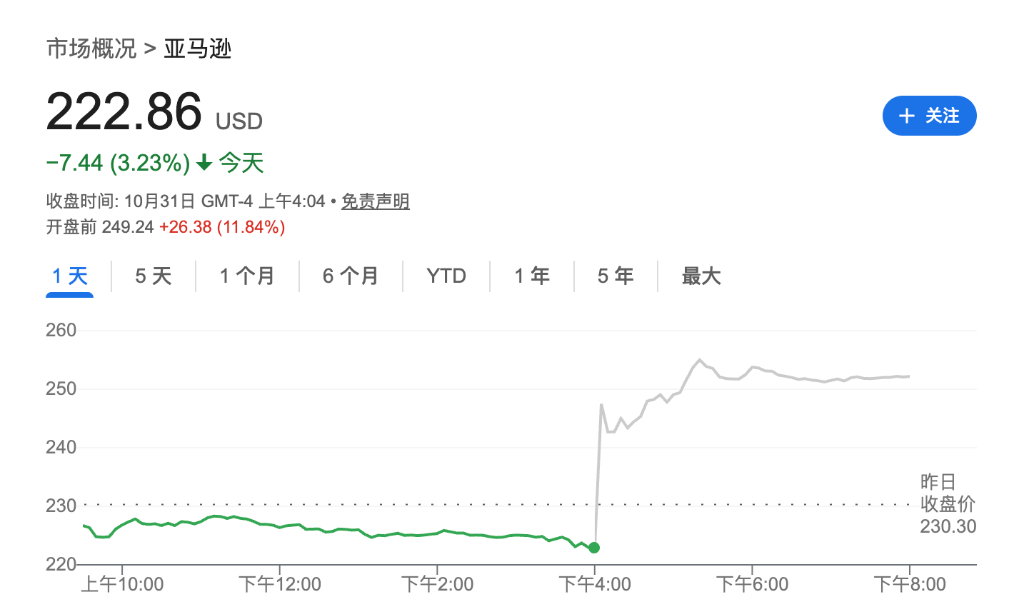
Task: Switch to the 5 年 chart range
Action: tap(616, 276)
